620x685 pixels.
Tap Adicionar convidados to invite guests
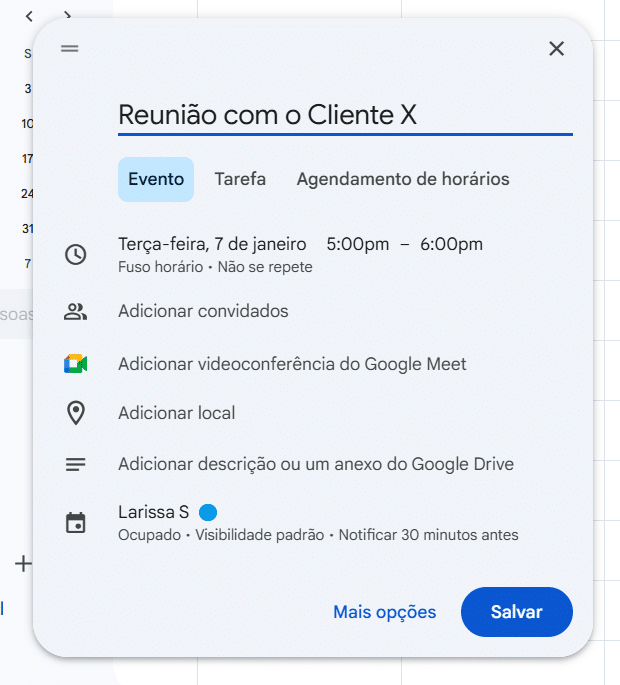(203, 311)
